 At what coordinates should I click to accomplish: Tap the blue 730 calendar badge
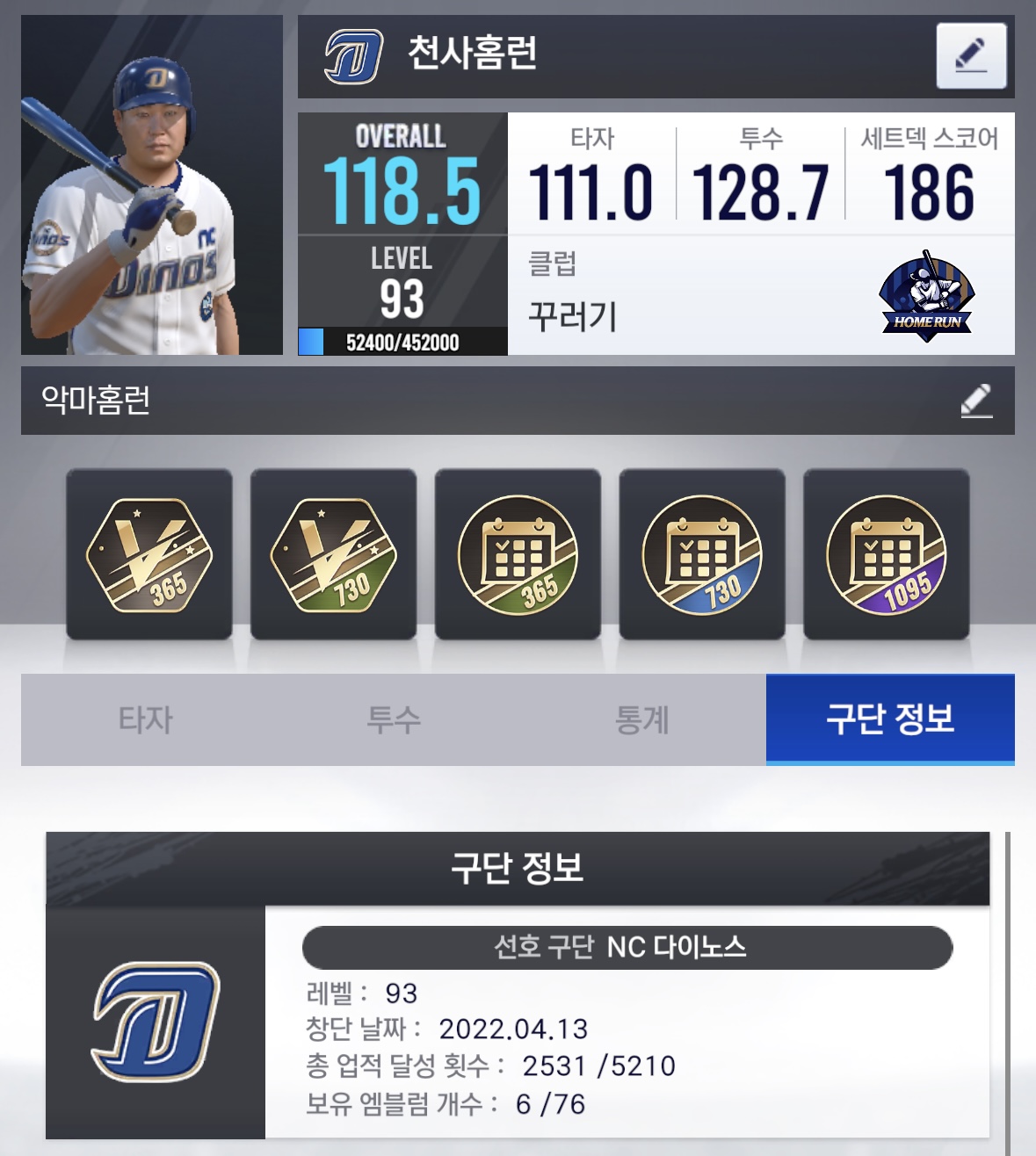701,554
